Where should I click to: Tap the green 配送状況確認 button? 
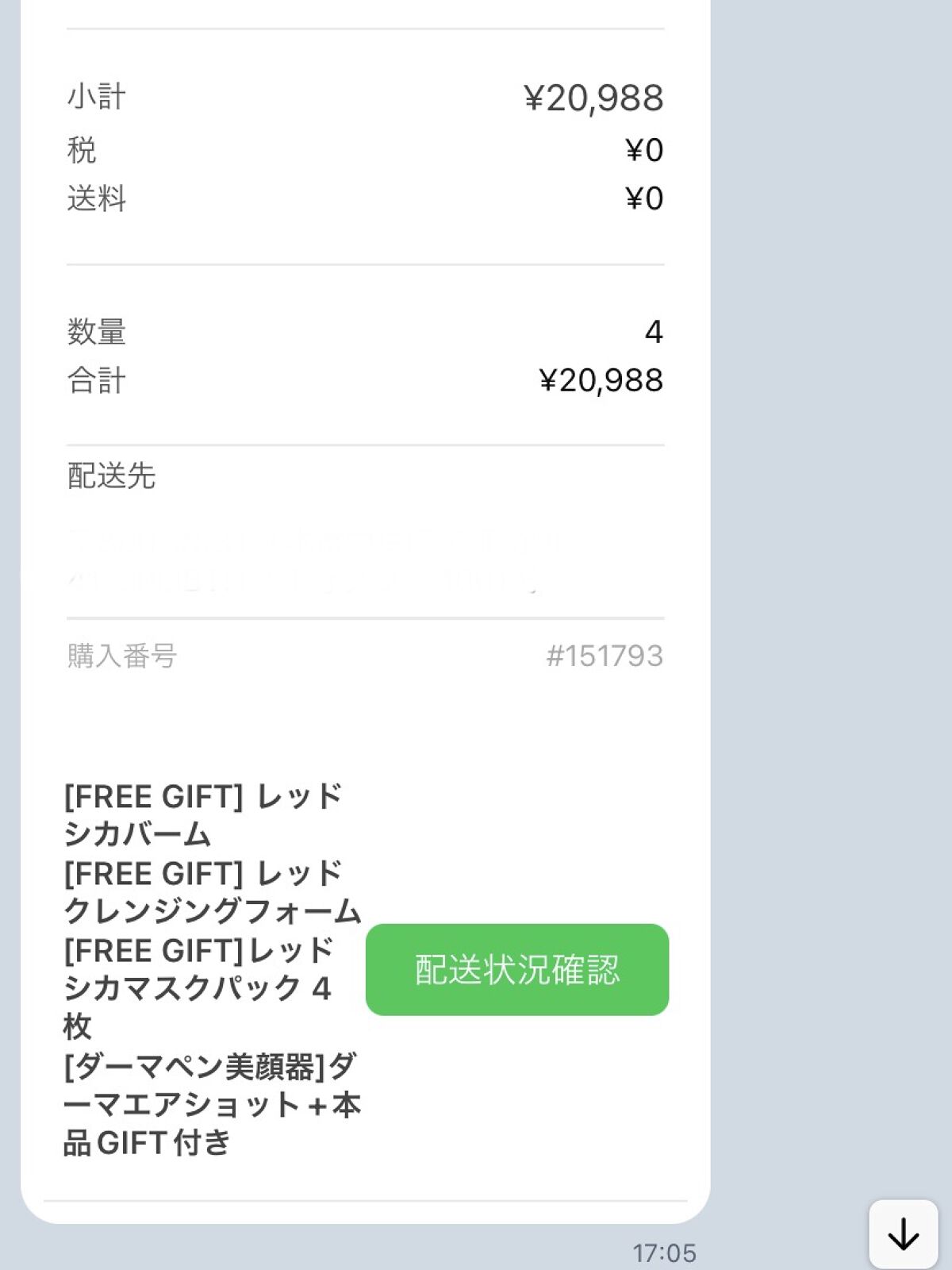tap(516, 969)
